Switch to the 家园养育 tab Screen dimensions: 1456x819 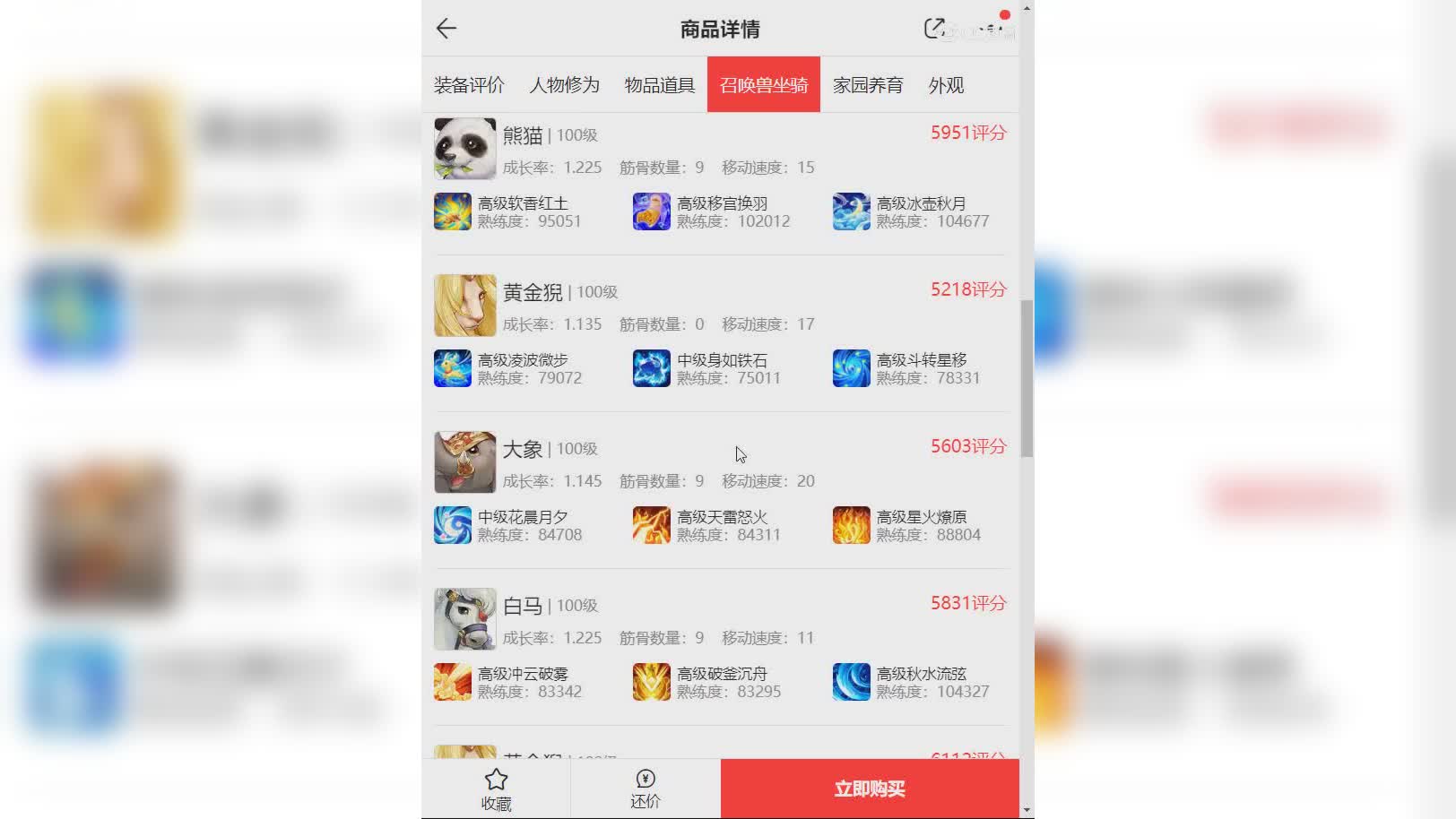tap(867, 85)
